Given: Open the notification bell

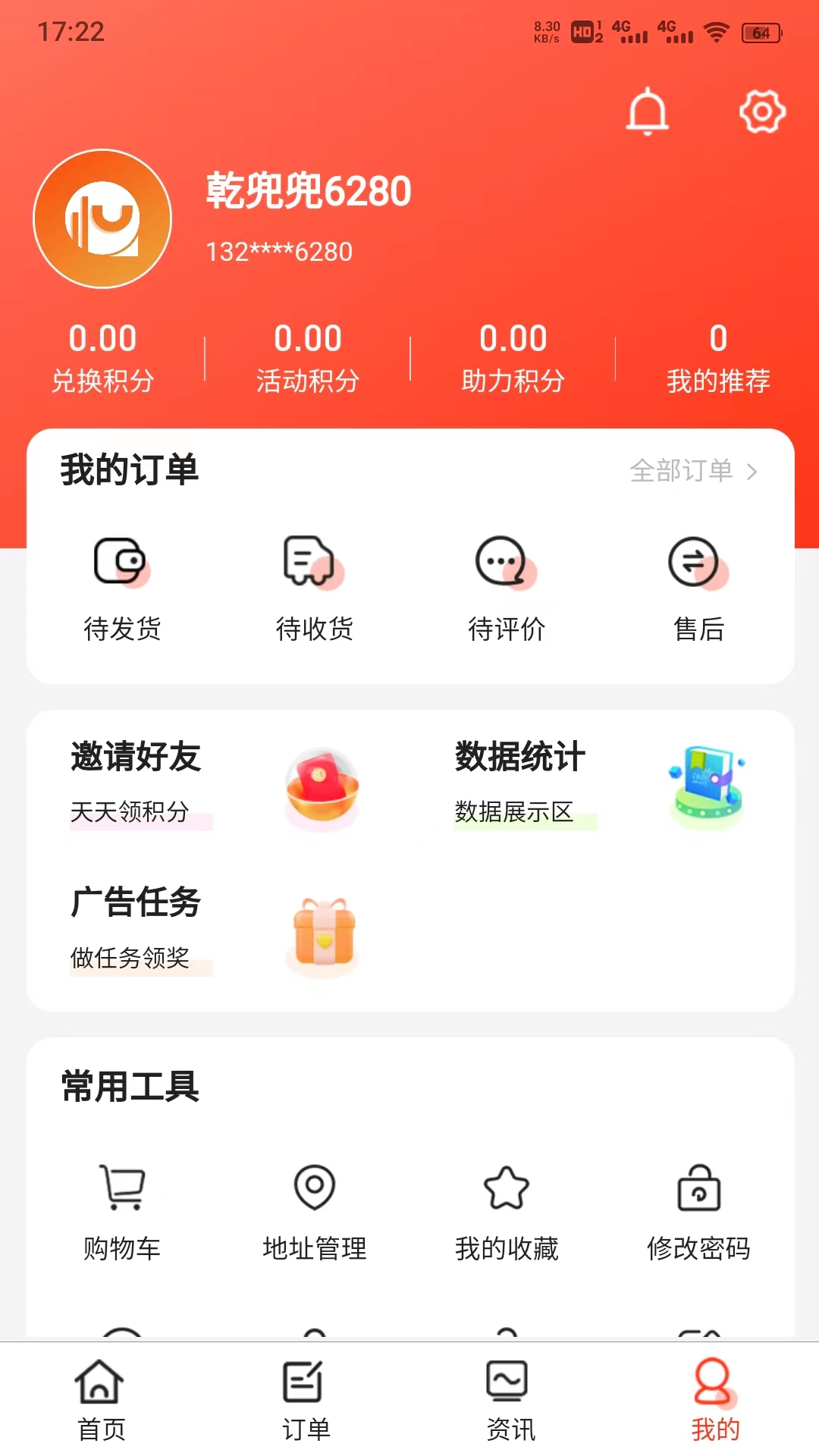Looking at the screenshot, I should pos(648,112).
